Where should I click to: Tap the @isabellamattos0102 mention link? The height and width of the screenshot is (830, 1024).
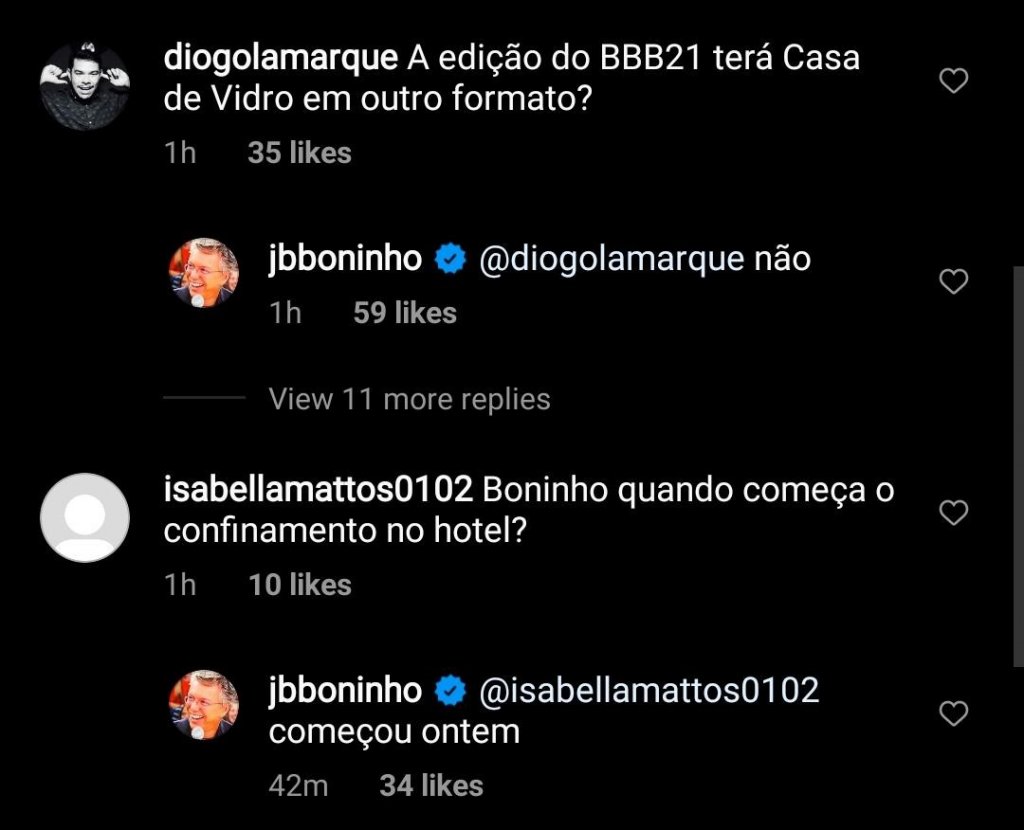pos(650,690)
